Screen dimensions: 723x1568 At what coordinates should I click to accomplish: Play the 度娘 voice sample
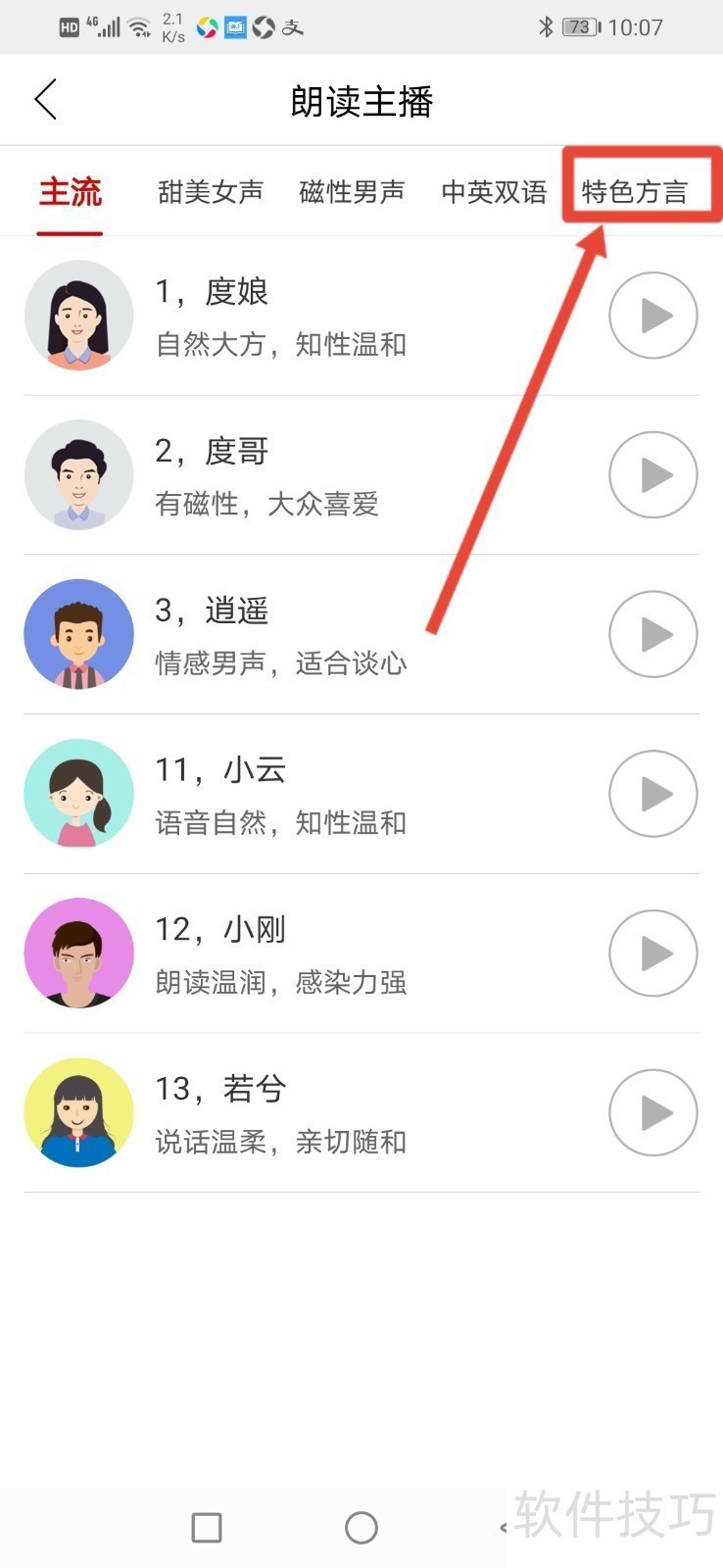[652, 316]
